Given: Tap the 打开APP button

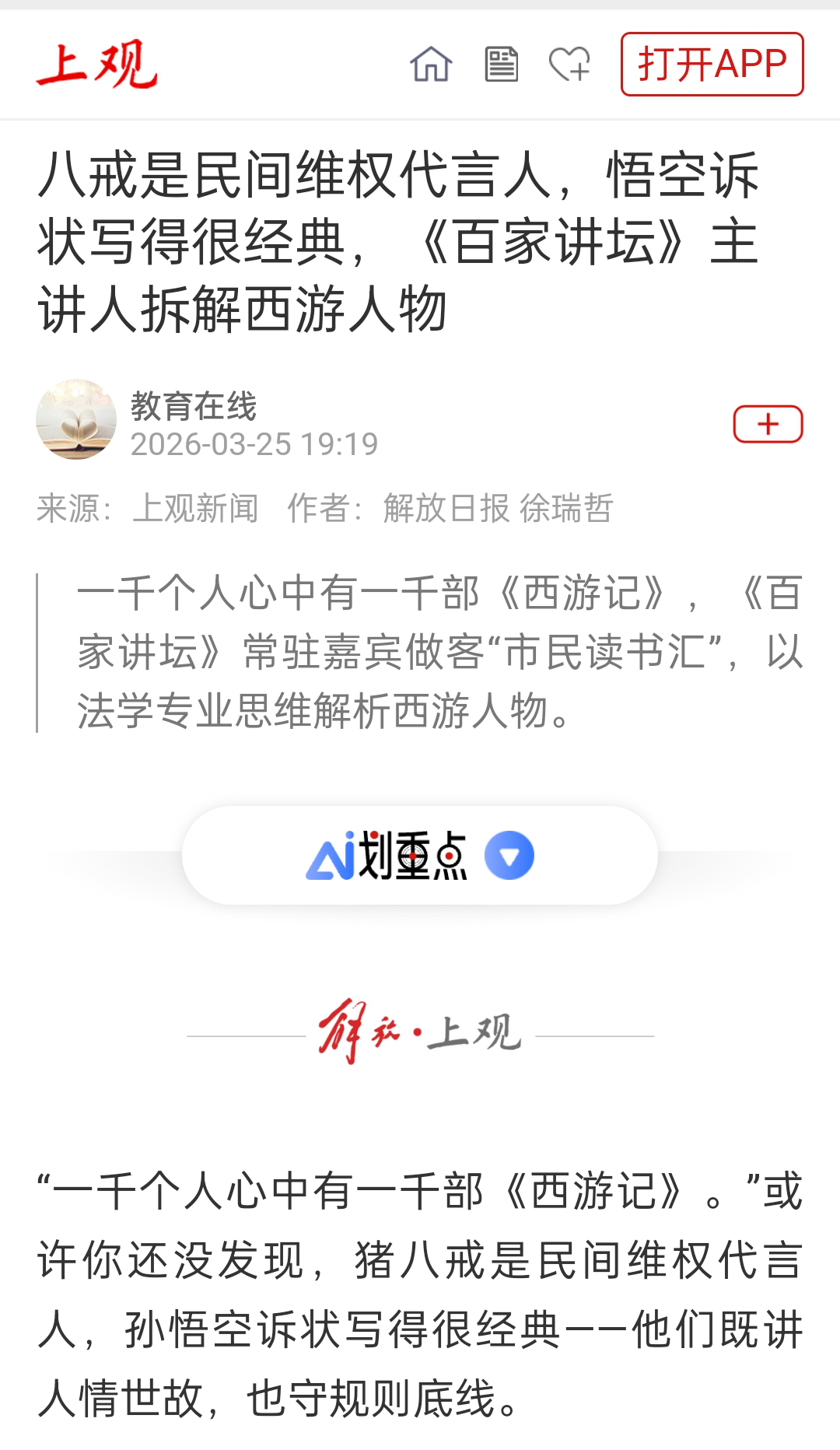Looking at the screenshot, I should coord(712,64).
